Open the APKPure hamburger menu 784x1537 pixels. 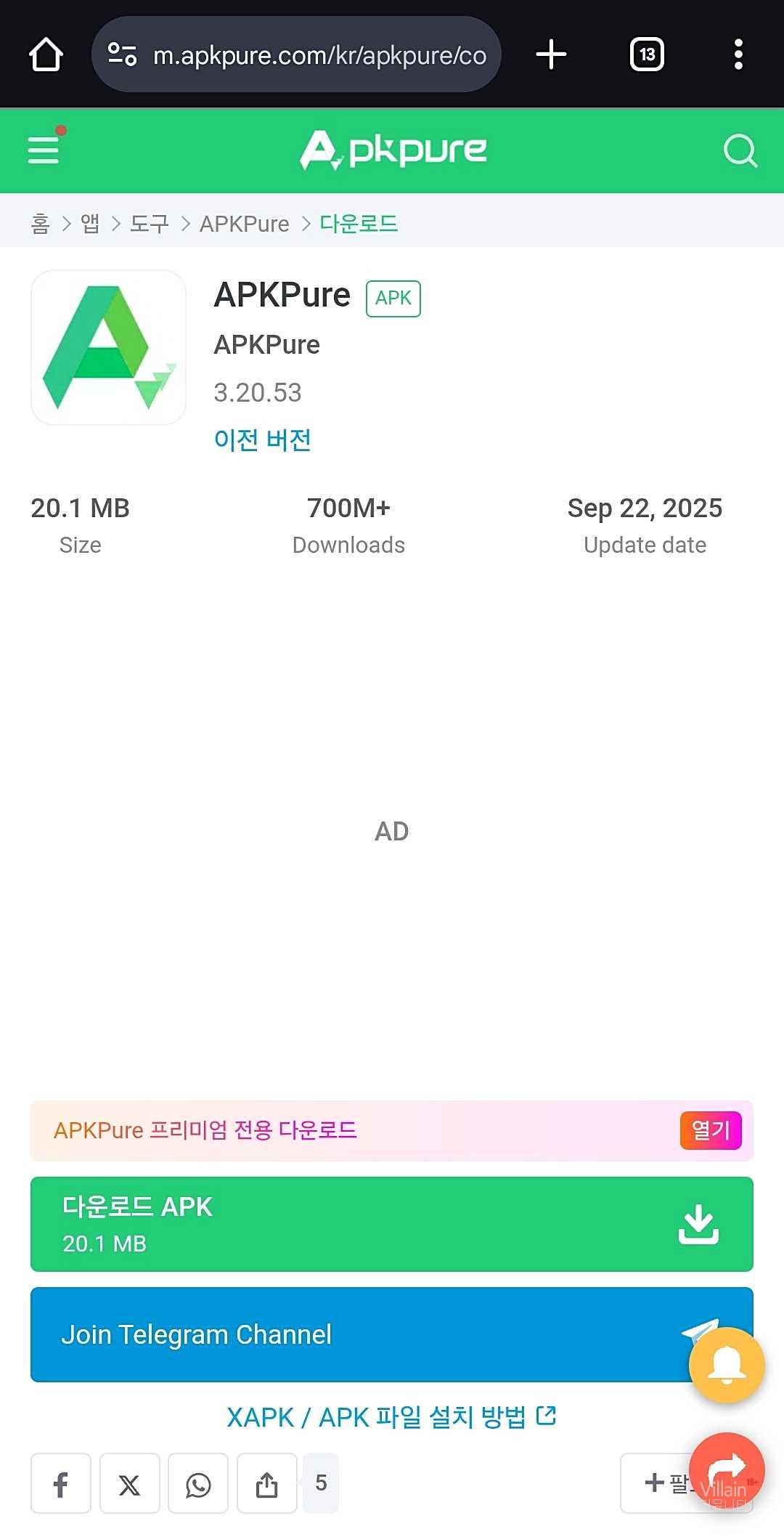pyautogui.click(x=44, y=150)
